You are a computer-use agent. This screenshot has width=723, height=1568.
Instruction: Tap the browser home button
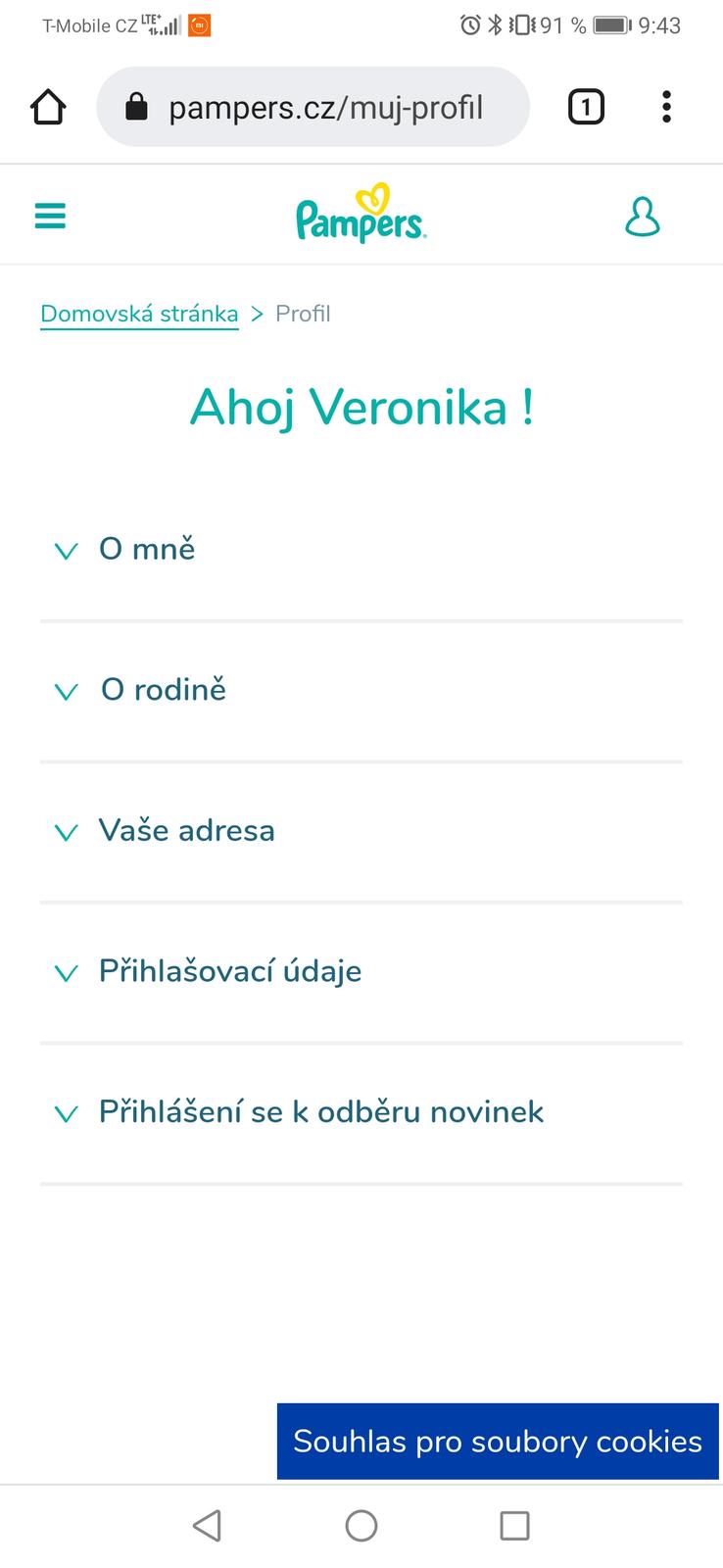48,107
